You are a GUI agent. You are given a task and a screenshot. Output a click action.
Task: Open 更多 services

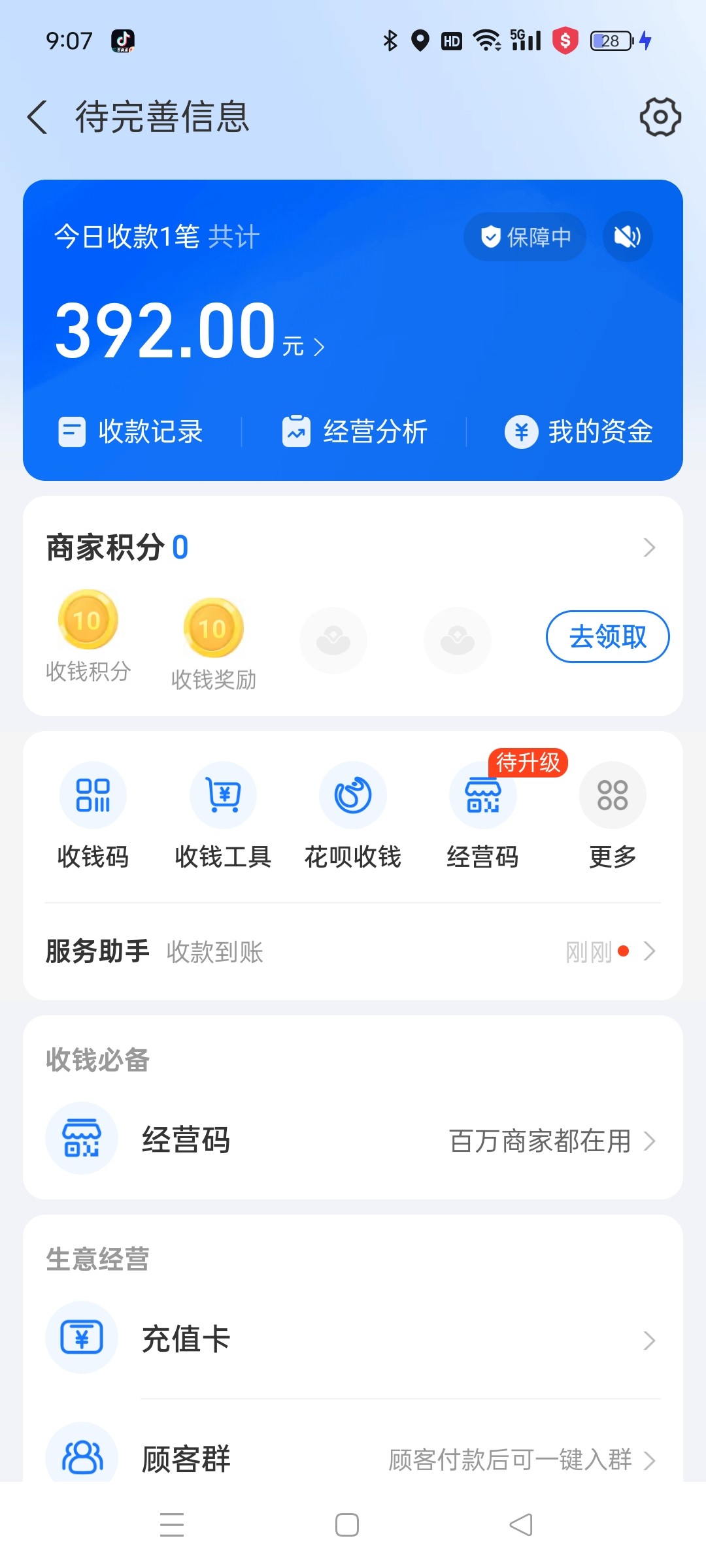click(613, 817)
